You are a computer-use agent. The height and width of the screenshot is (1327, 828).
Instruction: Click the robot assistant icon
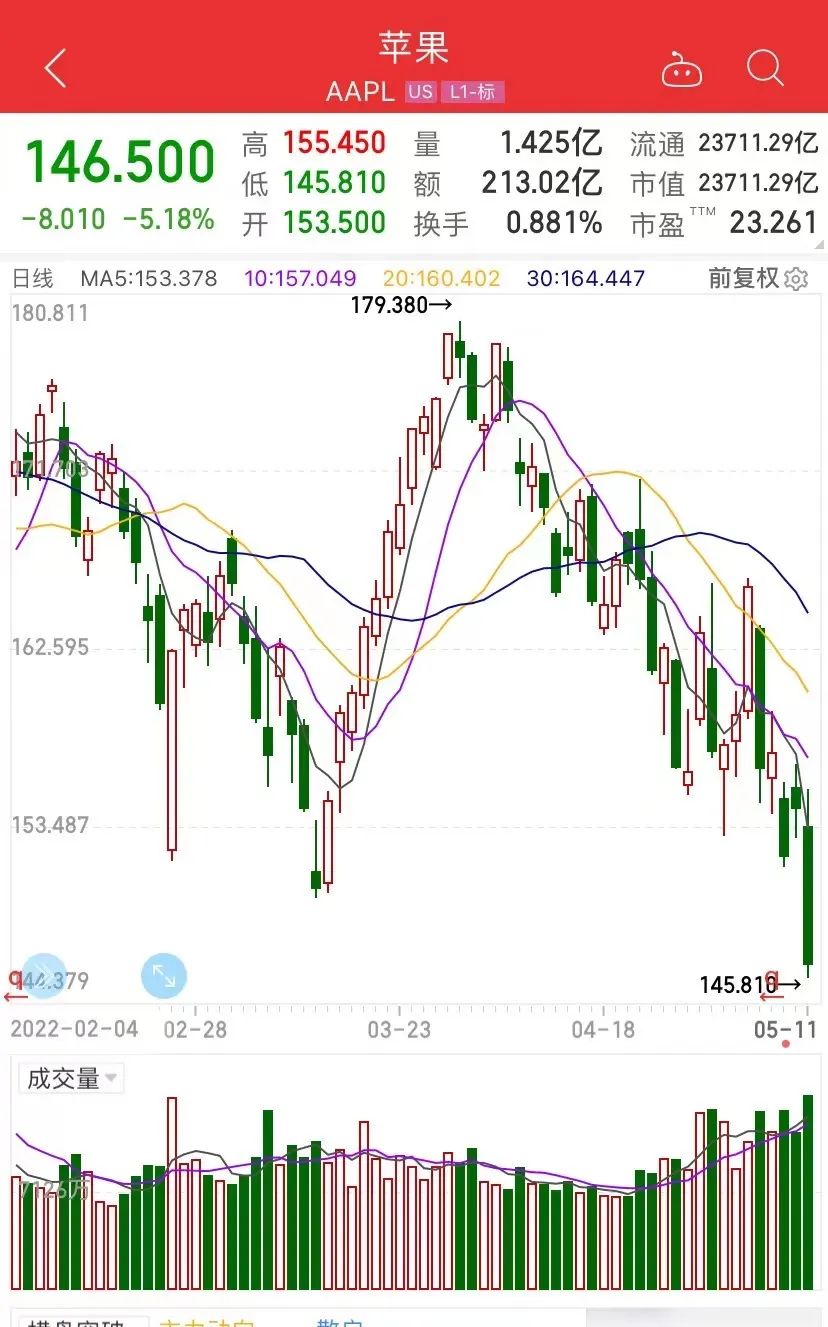[683, 69]
